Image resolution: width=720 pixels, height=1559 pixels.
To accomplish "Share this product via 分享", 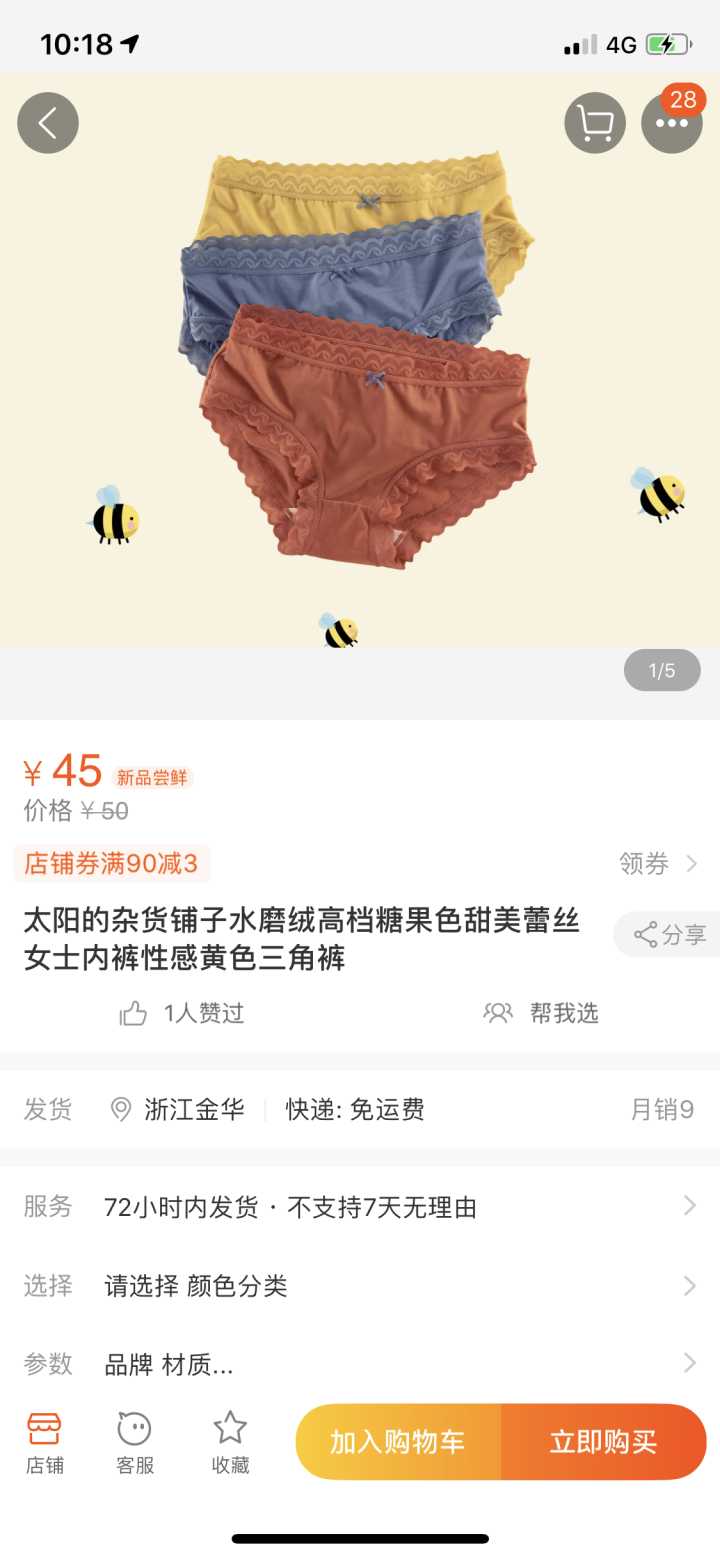I will pos(669,935).
